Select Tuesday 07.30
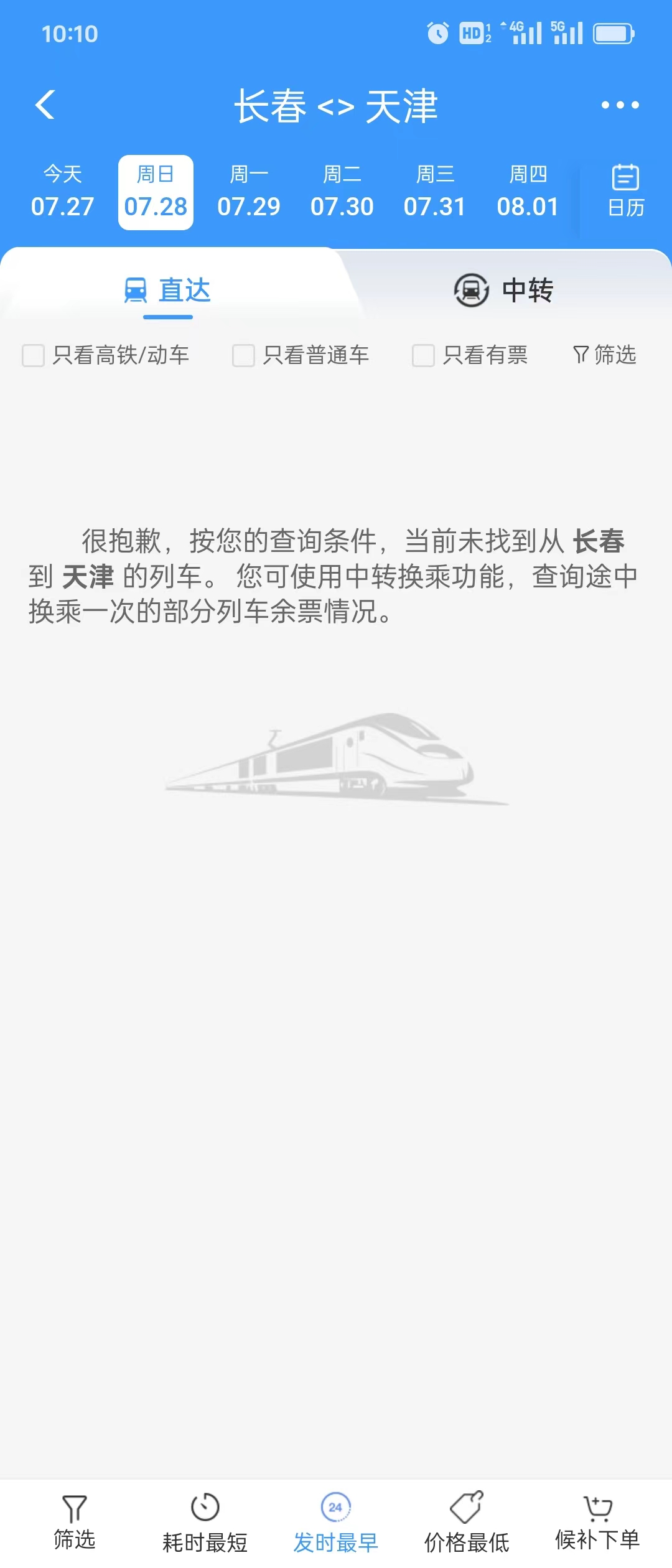 (342, 192)
